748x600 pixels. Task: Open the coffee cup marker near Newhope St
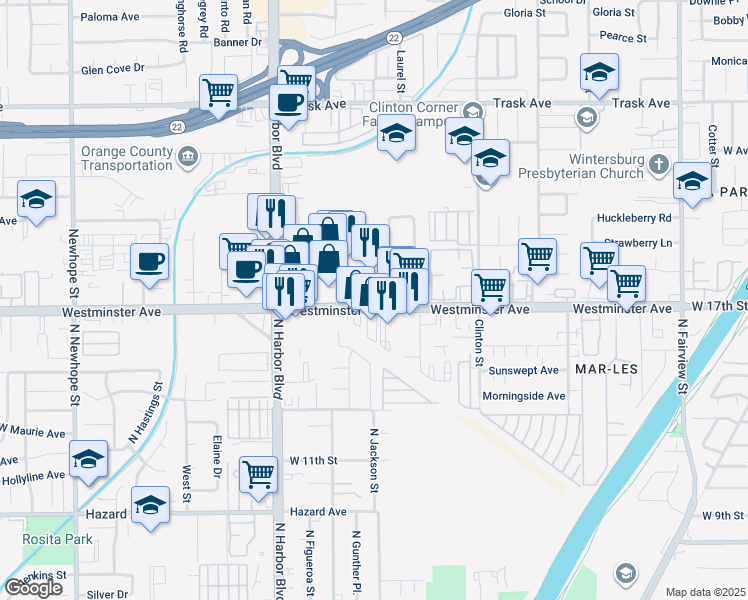click(x=149, y=262)
